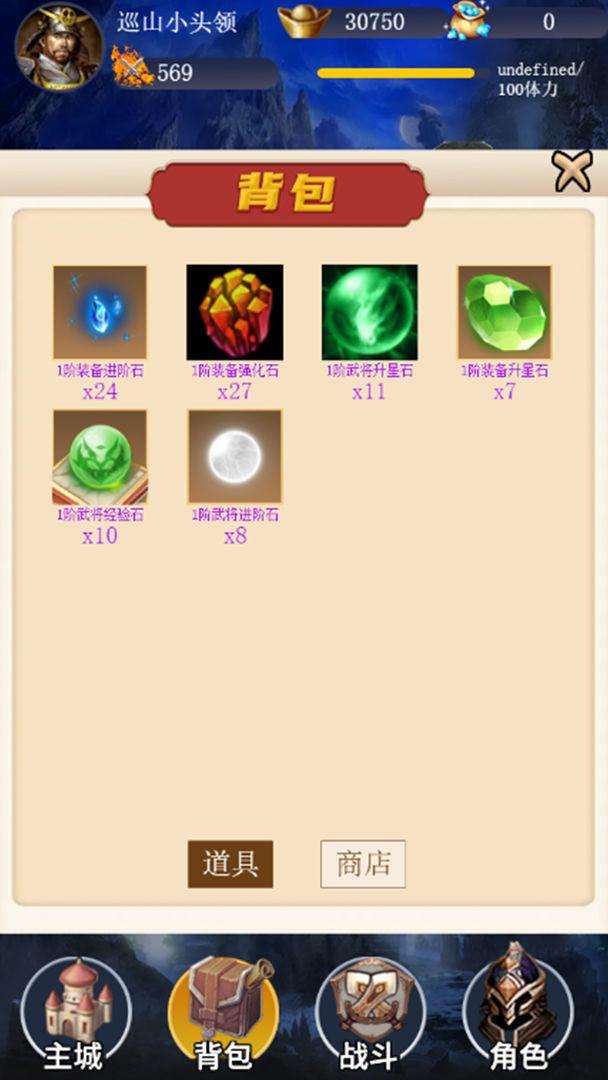The height and width of the screenshot is (1080, 608).
Task: Enter the 战斗 battle section
Action: click(370, 1010)
